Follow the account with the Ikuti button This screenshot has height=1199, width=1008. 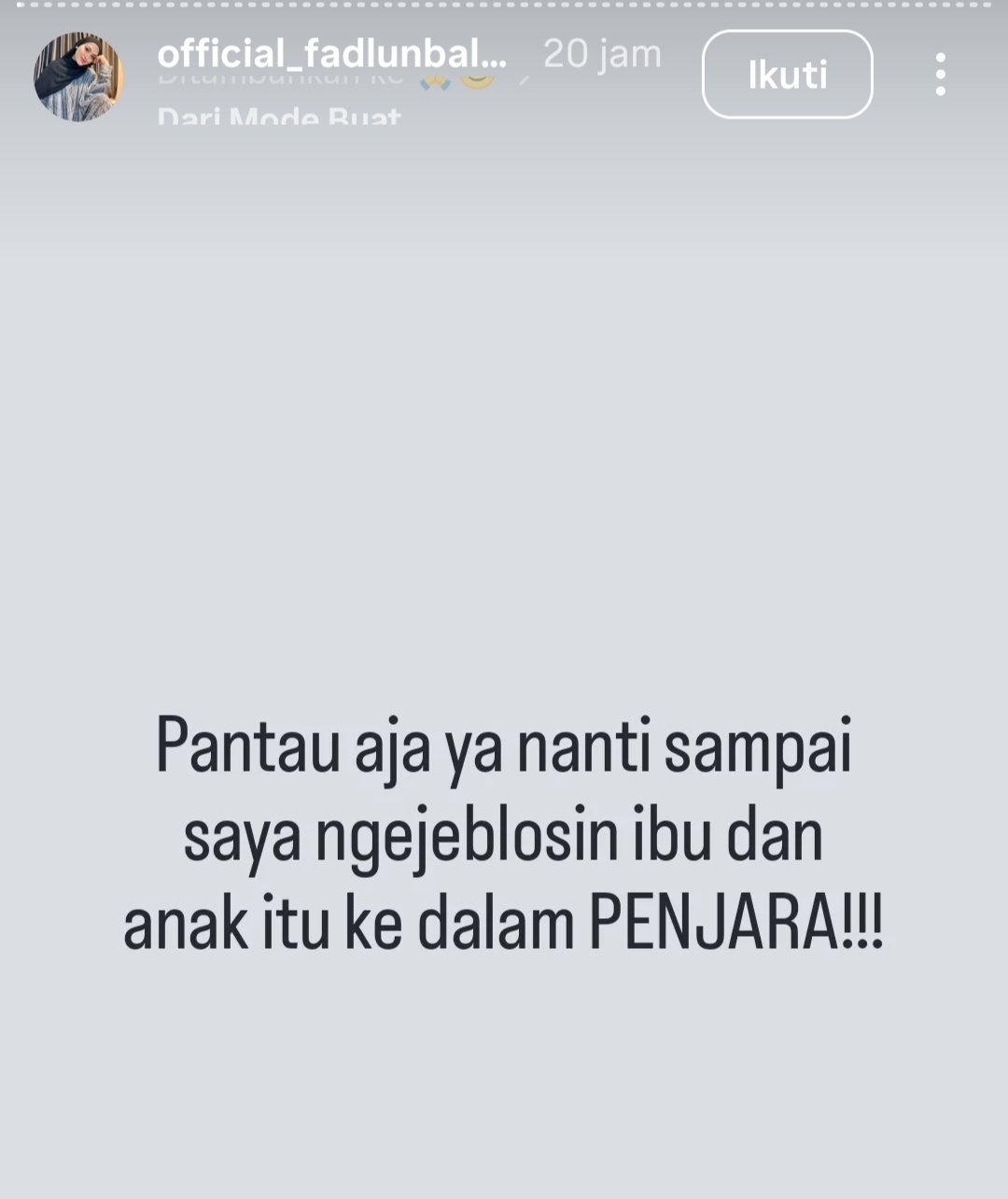(787, 75)
